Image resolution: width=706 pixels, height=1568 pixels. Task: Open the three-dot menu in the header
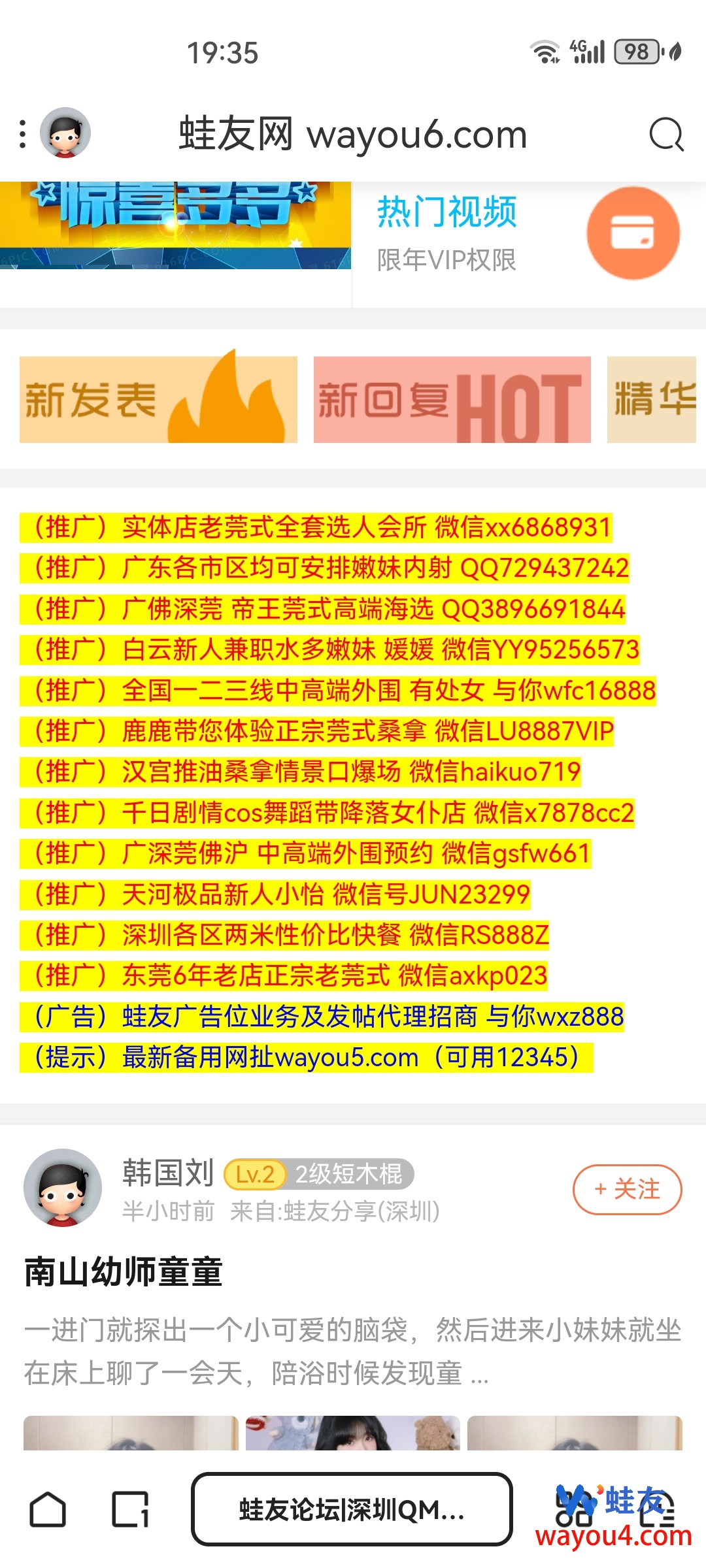tap(23, 134)
